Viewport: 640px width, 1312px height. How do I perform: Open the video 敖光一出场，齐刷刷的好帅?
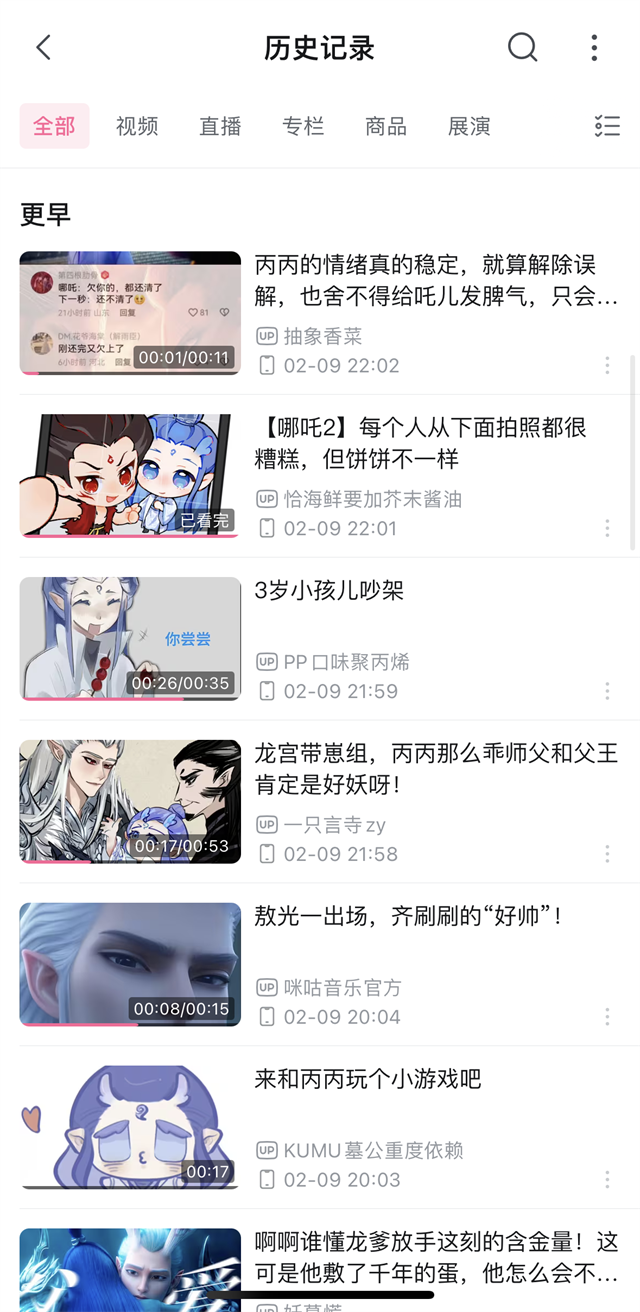pyautogui.click(x=408, y=915)
